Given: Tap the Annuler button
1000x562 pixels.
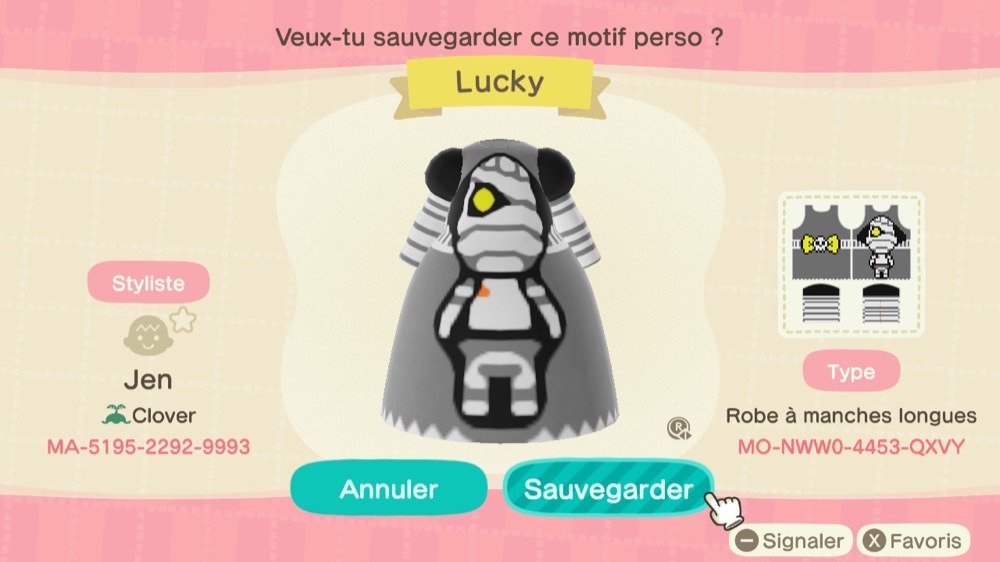Looking at the screenshot, I should 389,489.
